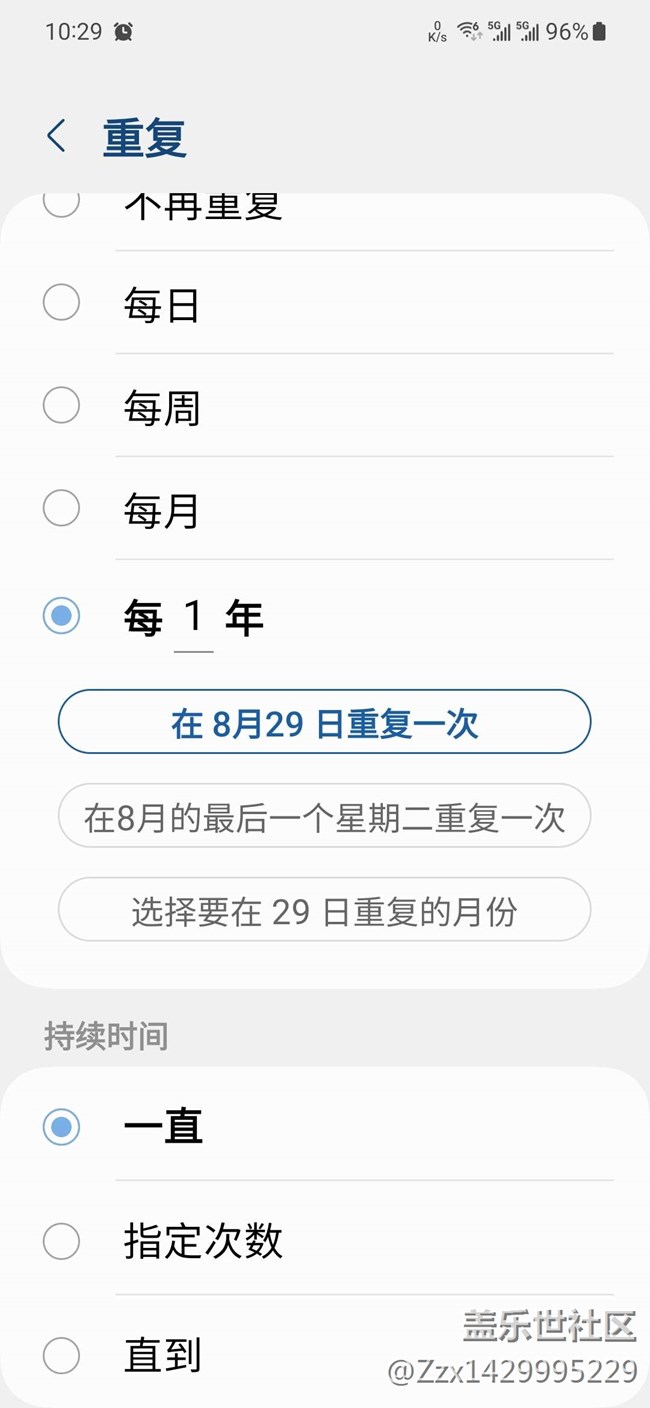Open 选择要在 29 日重复的月份
The height and width of the screenshot is (1408, 650).
tap(325, 909)
